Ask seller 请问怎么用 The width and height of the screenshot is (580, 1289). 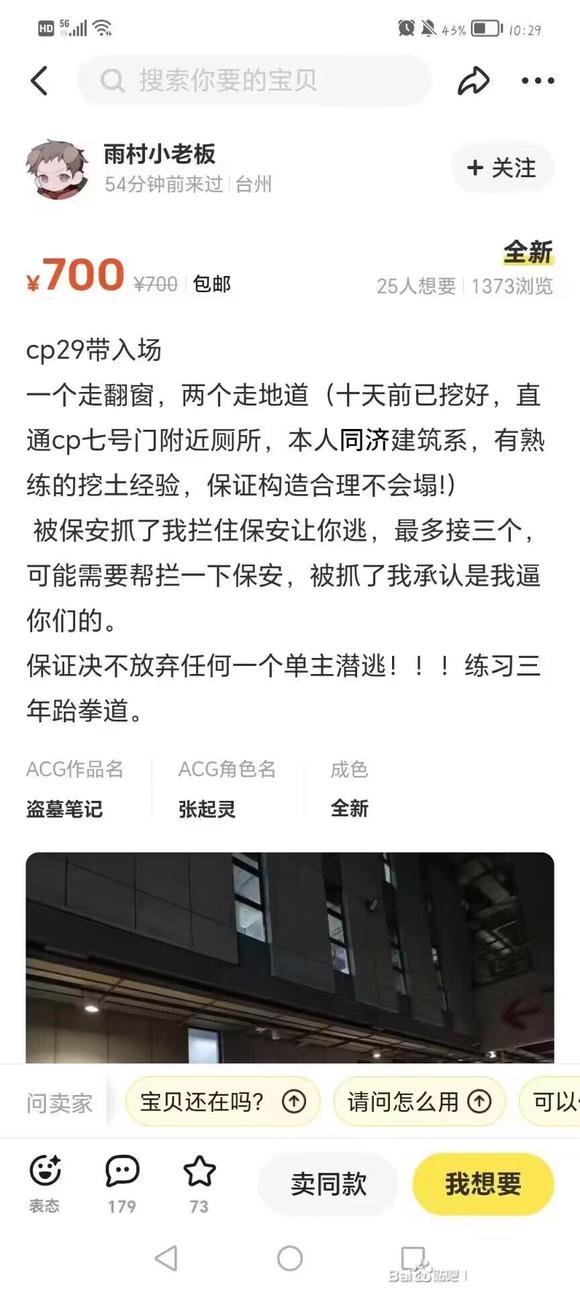[x=419, y=1102]
